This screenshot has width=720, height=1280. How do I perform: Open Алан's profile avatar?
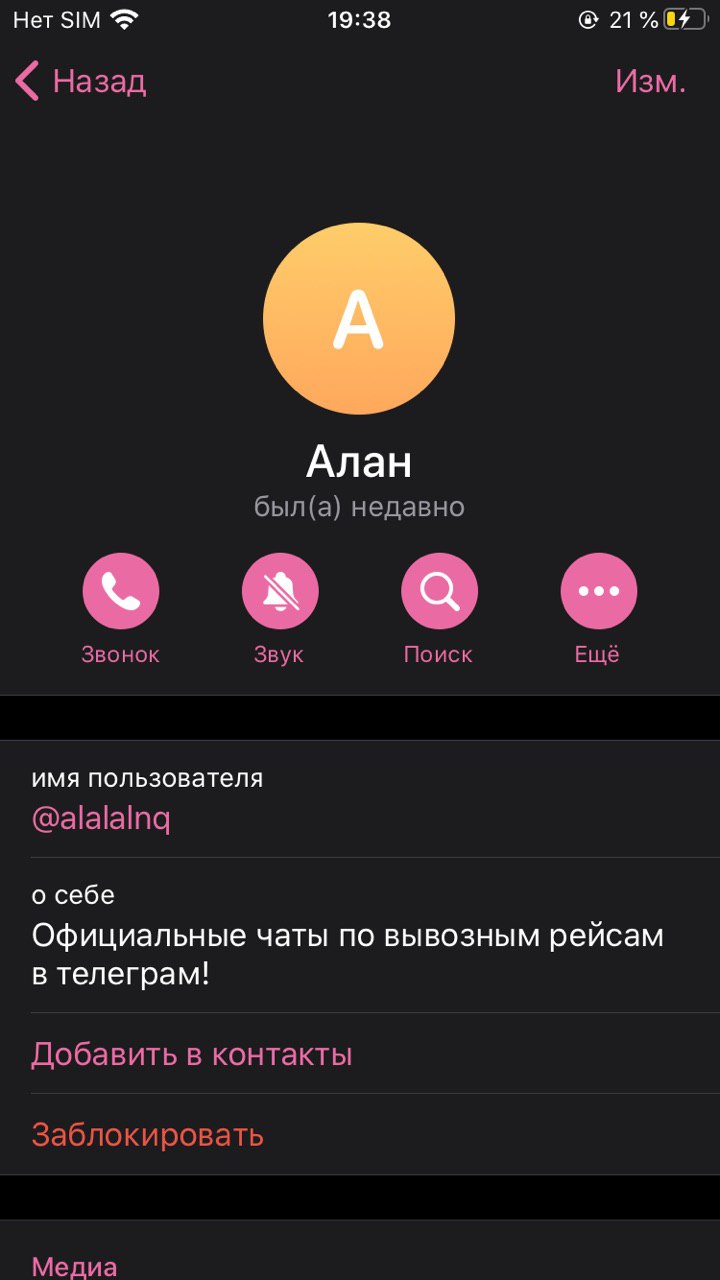tap(359, 319)
